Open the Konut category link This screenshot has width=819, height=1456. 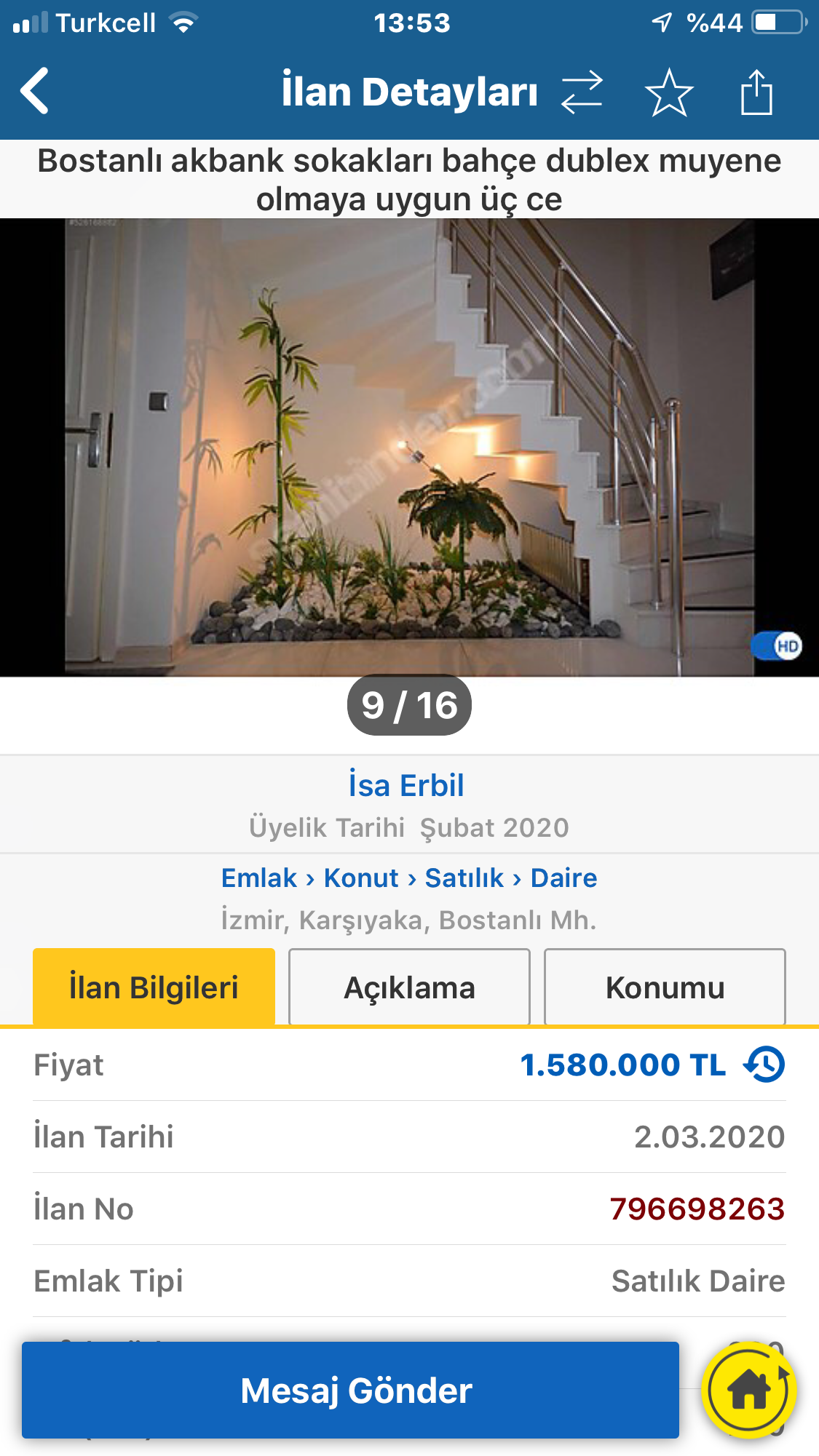click(x=361, y=878)
